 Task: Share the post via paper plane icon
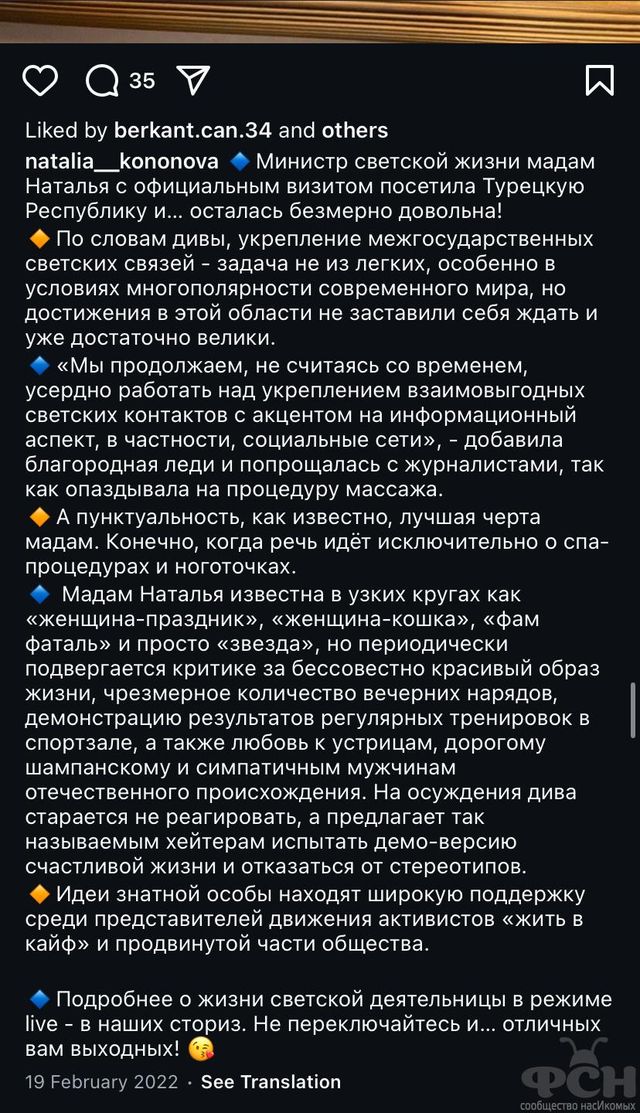(192, 81)
